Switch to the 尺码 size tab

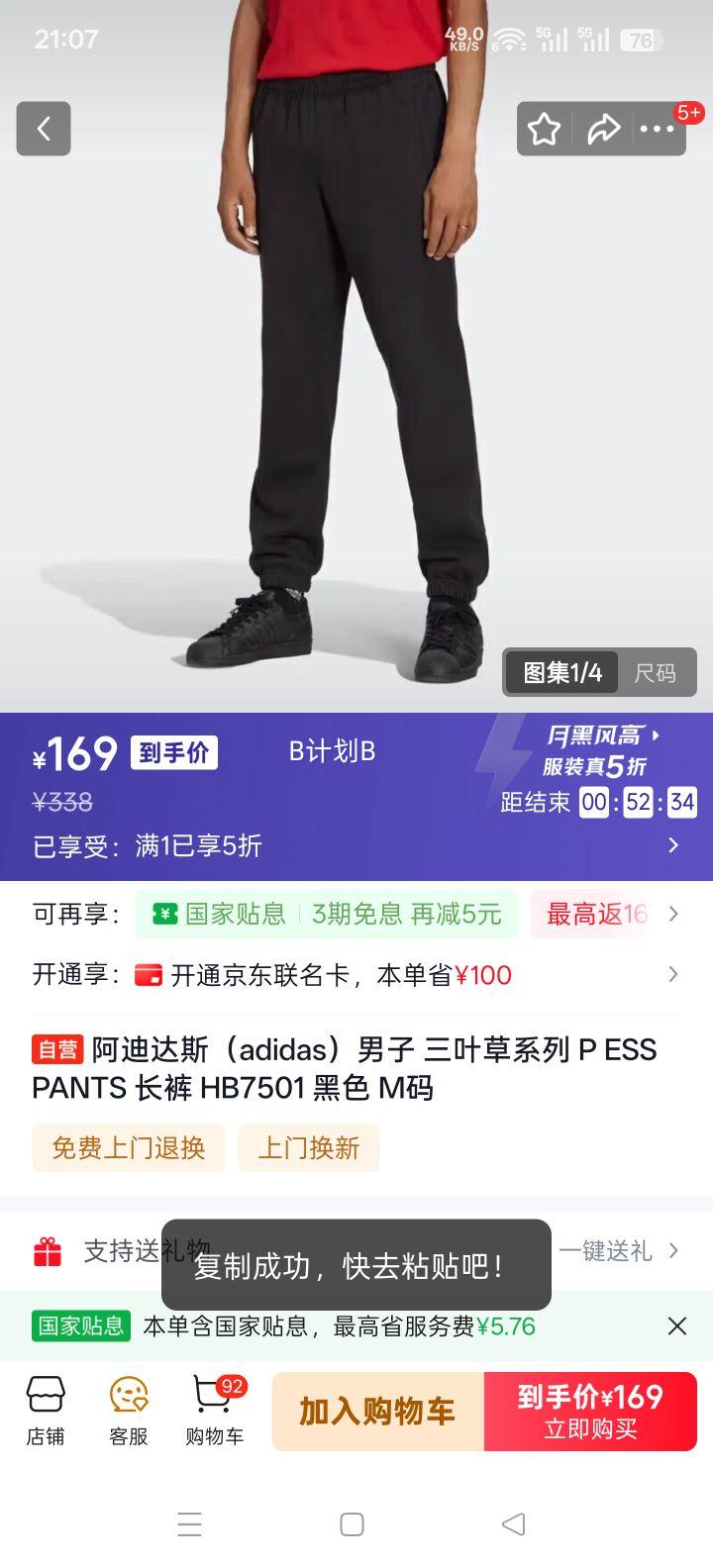[659, 672]
